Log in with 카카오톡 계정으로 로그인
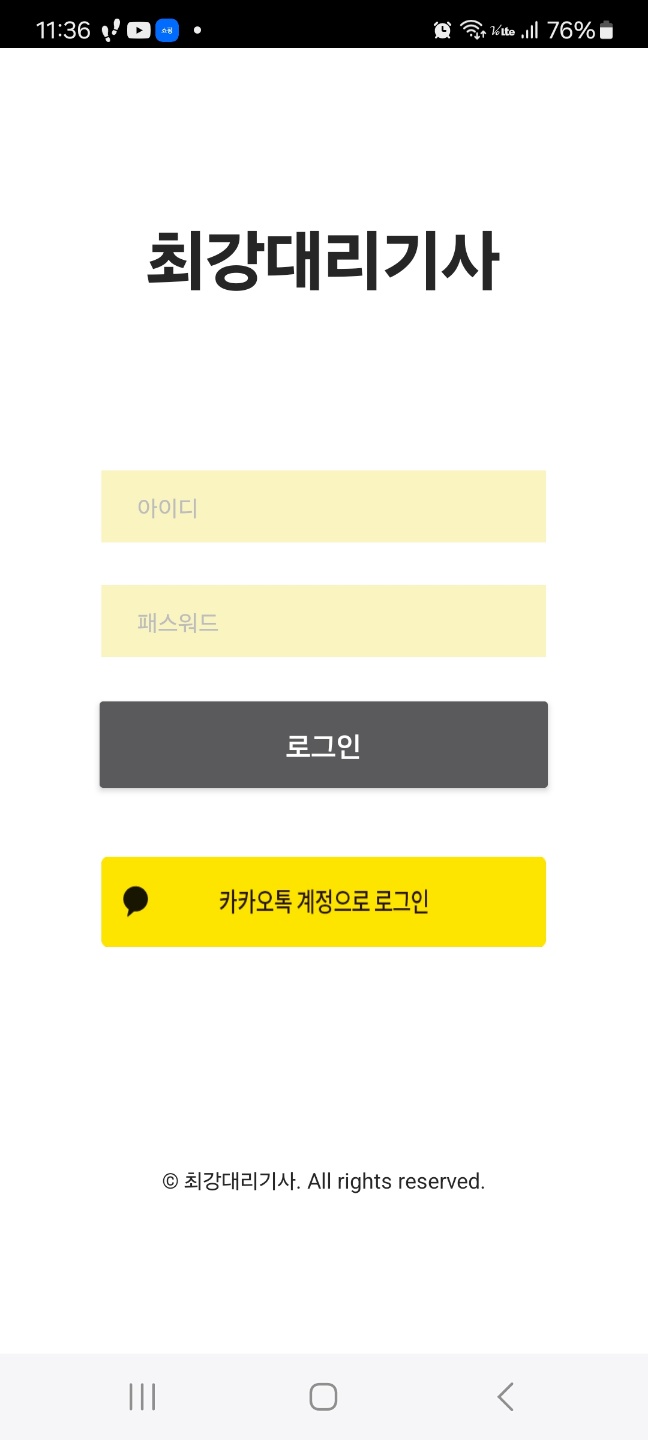 pos(323,901)
